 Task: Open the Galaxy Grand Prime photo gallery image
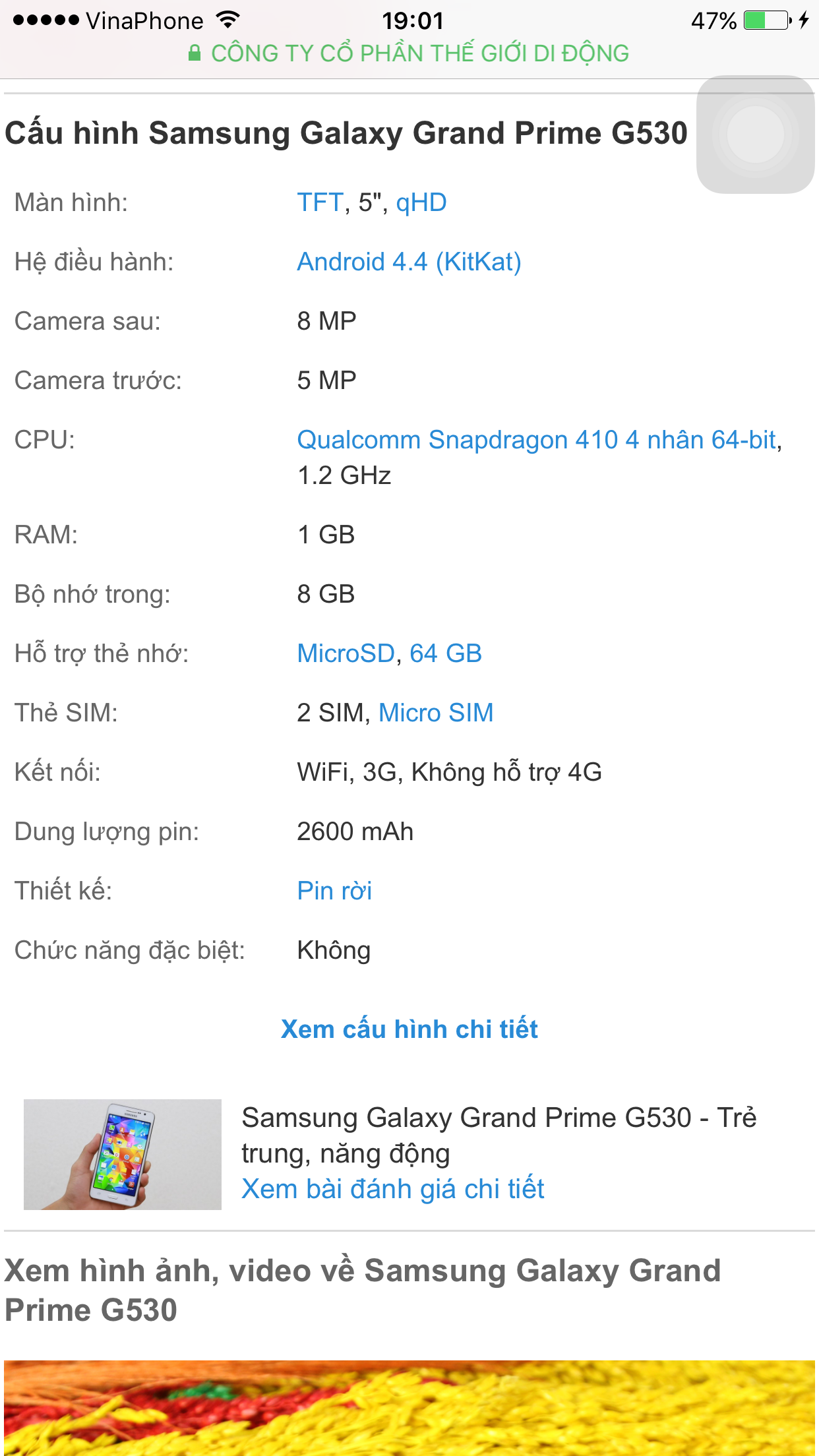(409, 1408)
